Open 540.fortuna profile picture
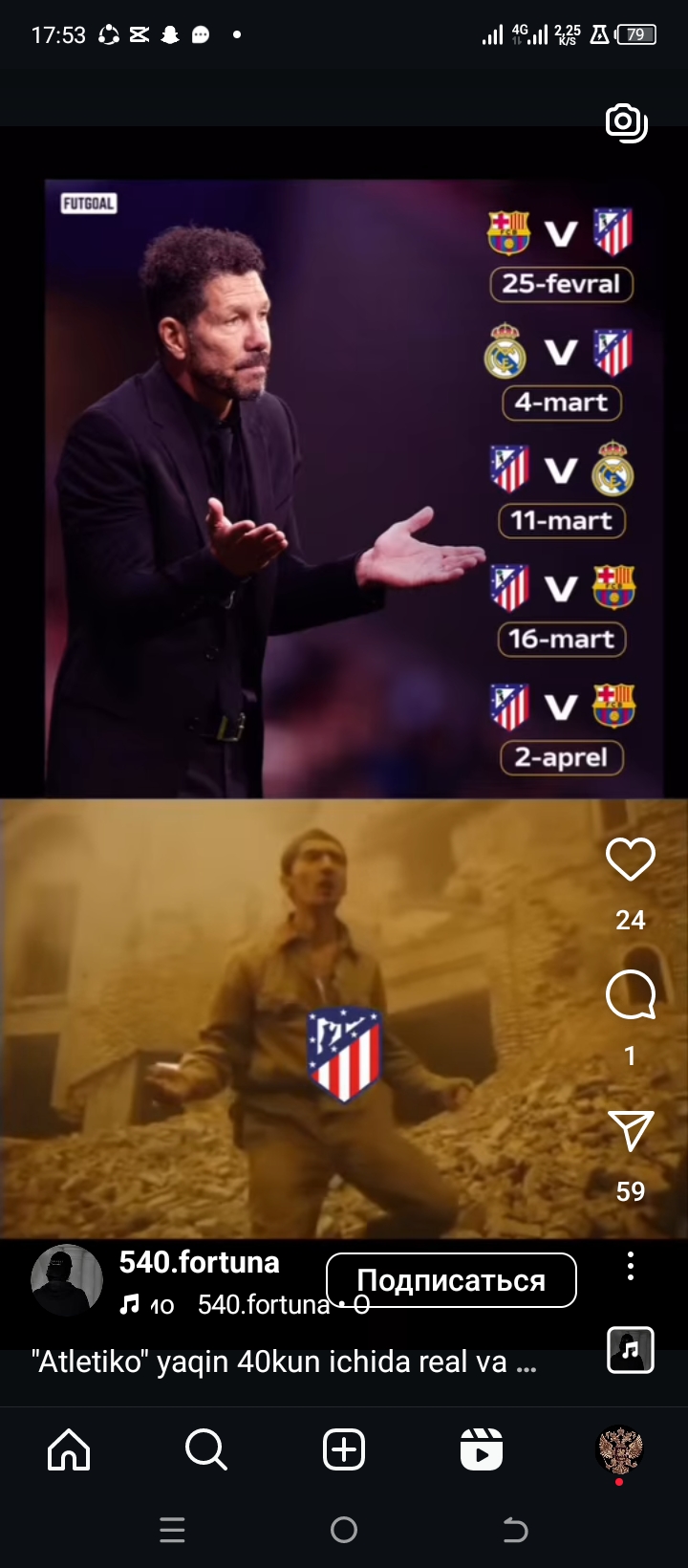The width and height of the screenshot is (688, 1568). coord(66,1279)
